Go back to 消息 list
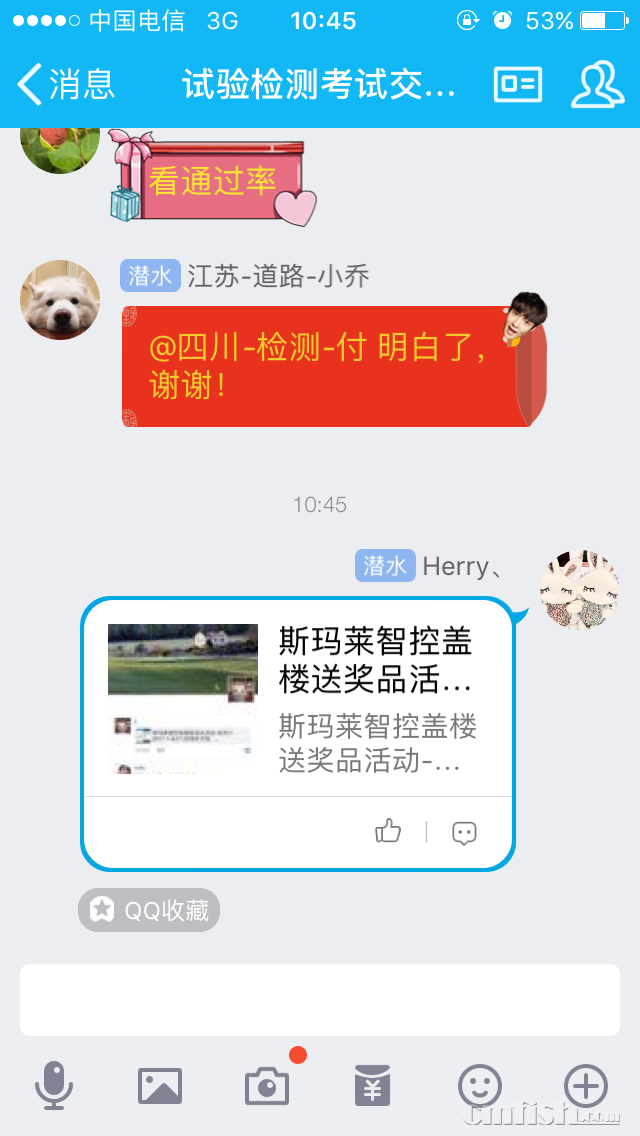This screenshot has height=1136, width=640. pyautogui.click(x=66, y=85)
